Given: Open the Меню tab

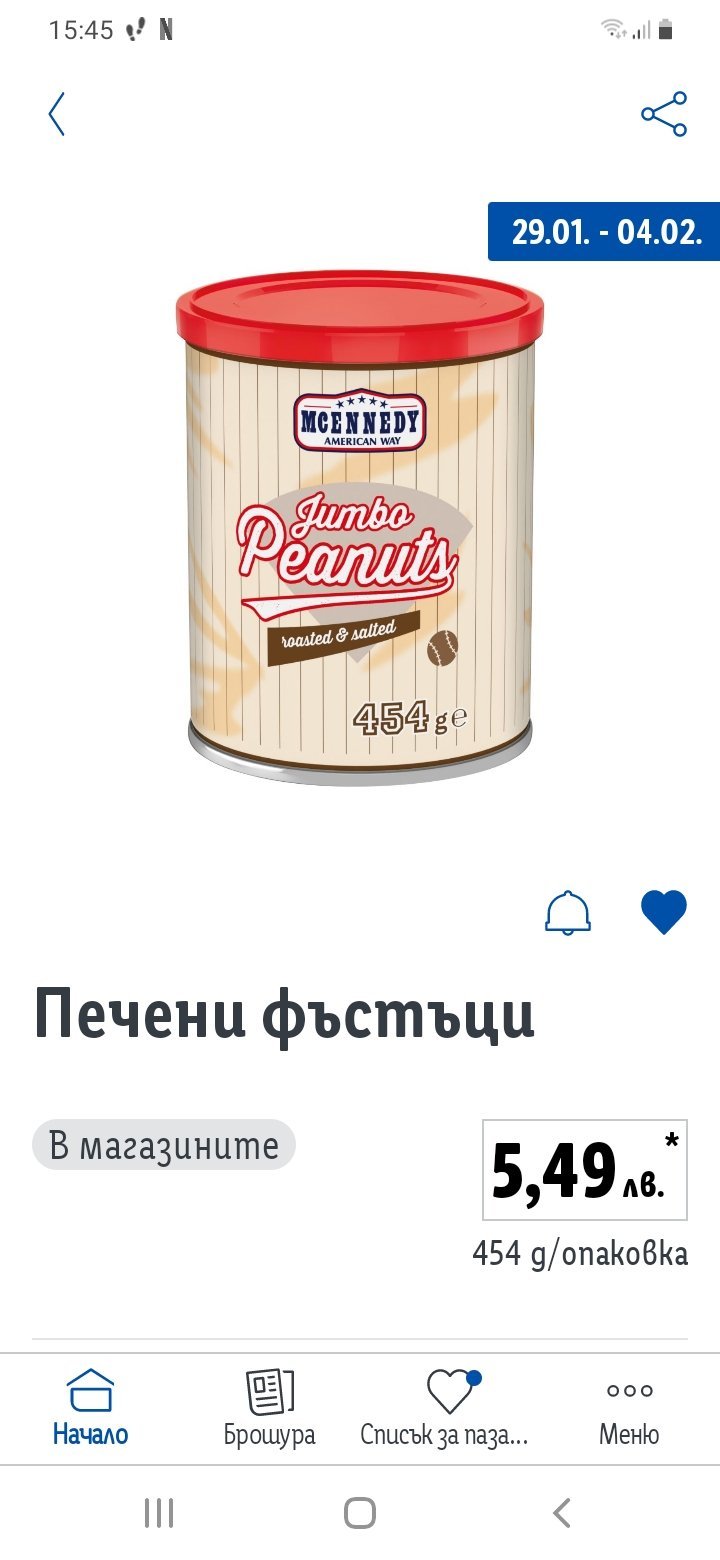Looking at the screenshot, I should [629, 1408].
